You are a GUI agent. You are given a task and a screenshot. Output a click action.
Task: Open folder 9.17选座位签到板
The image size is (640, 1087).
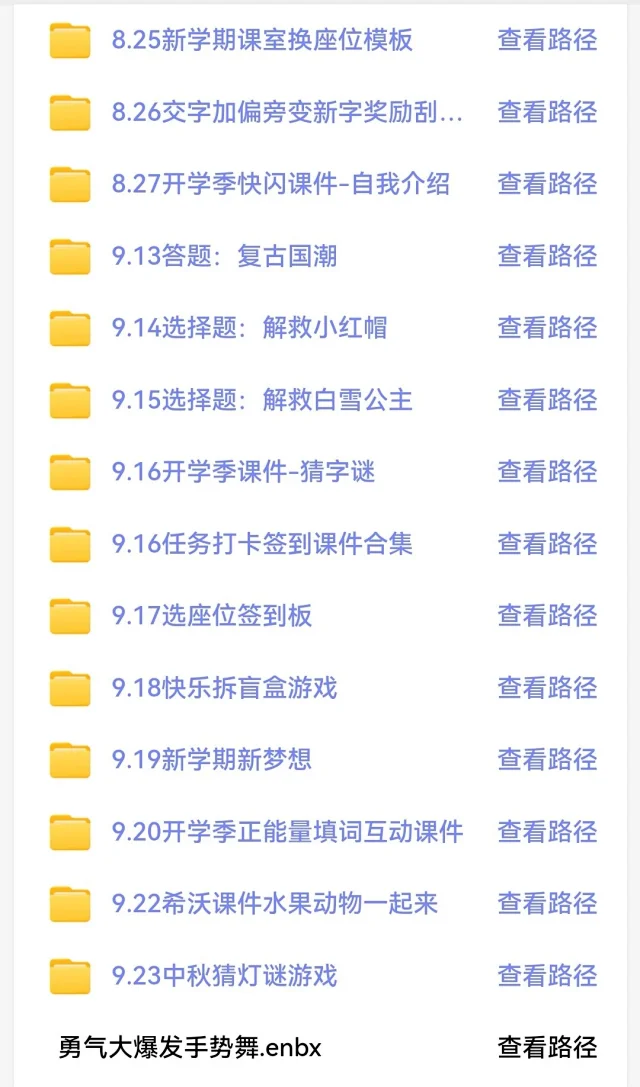[212, 616]
